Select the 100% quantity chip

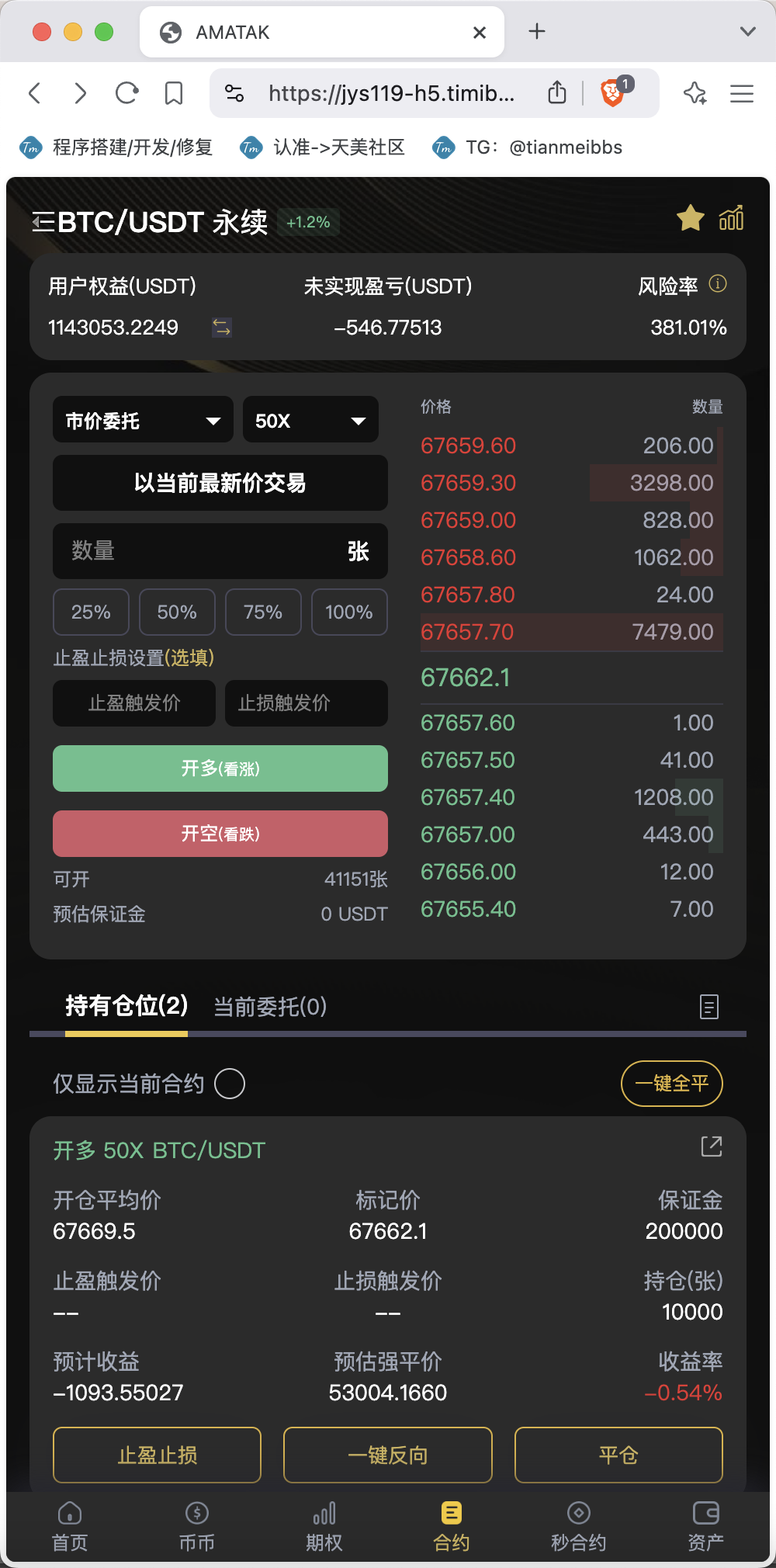pos(349,612)
